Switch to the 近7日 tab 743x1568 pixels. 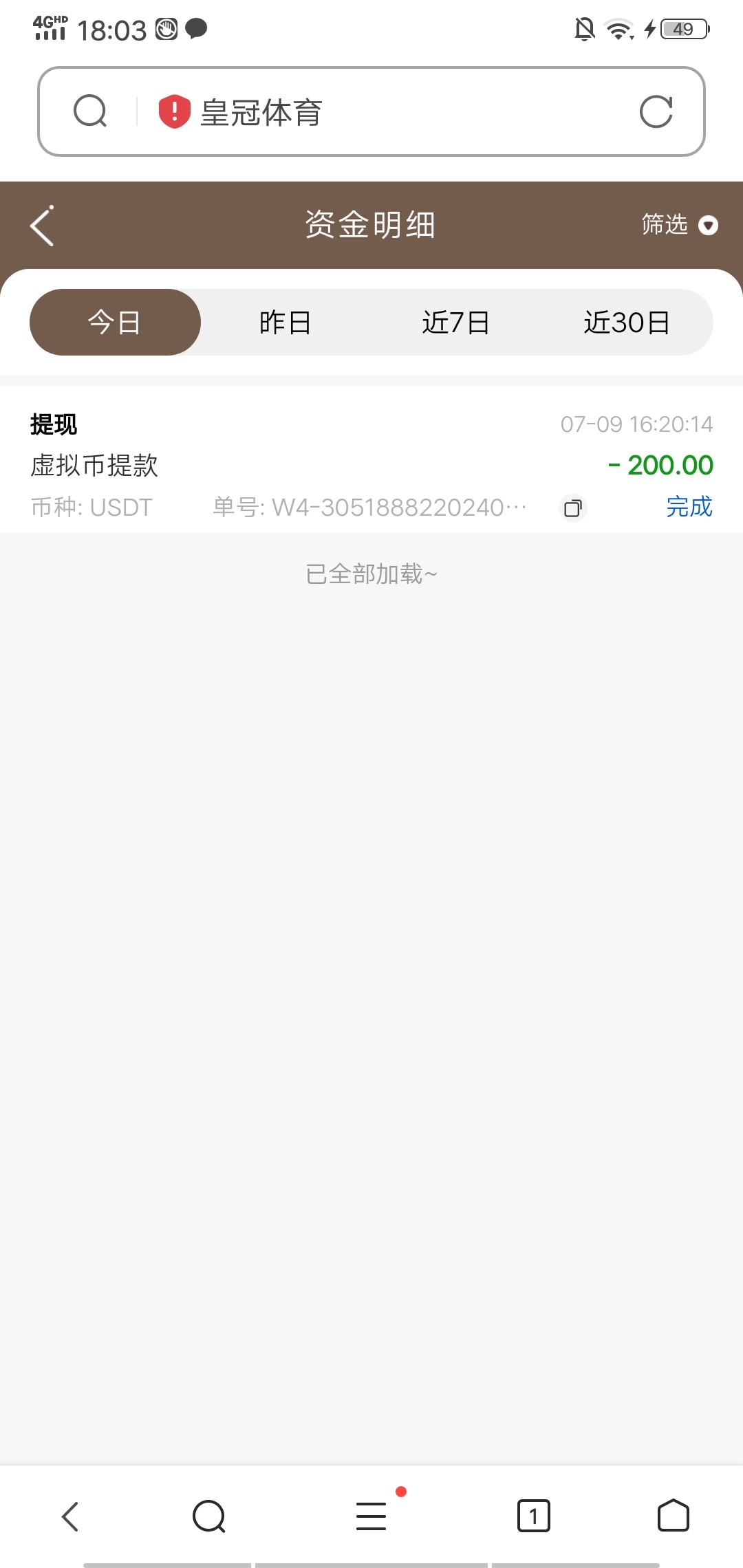457,322
